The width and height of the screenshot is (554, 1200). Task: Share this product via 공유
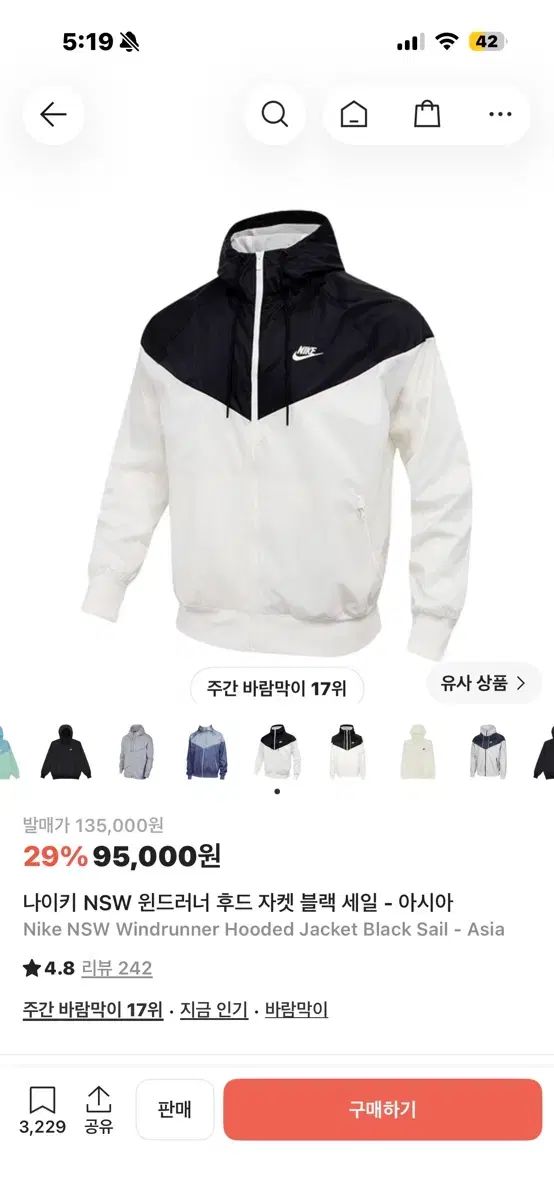click(98, 1111)
